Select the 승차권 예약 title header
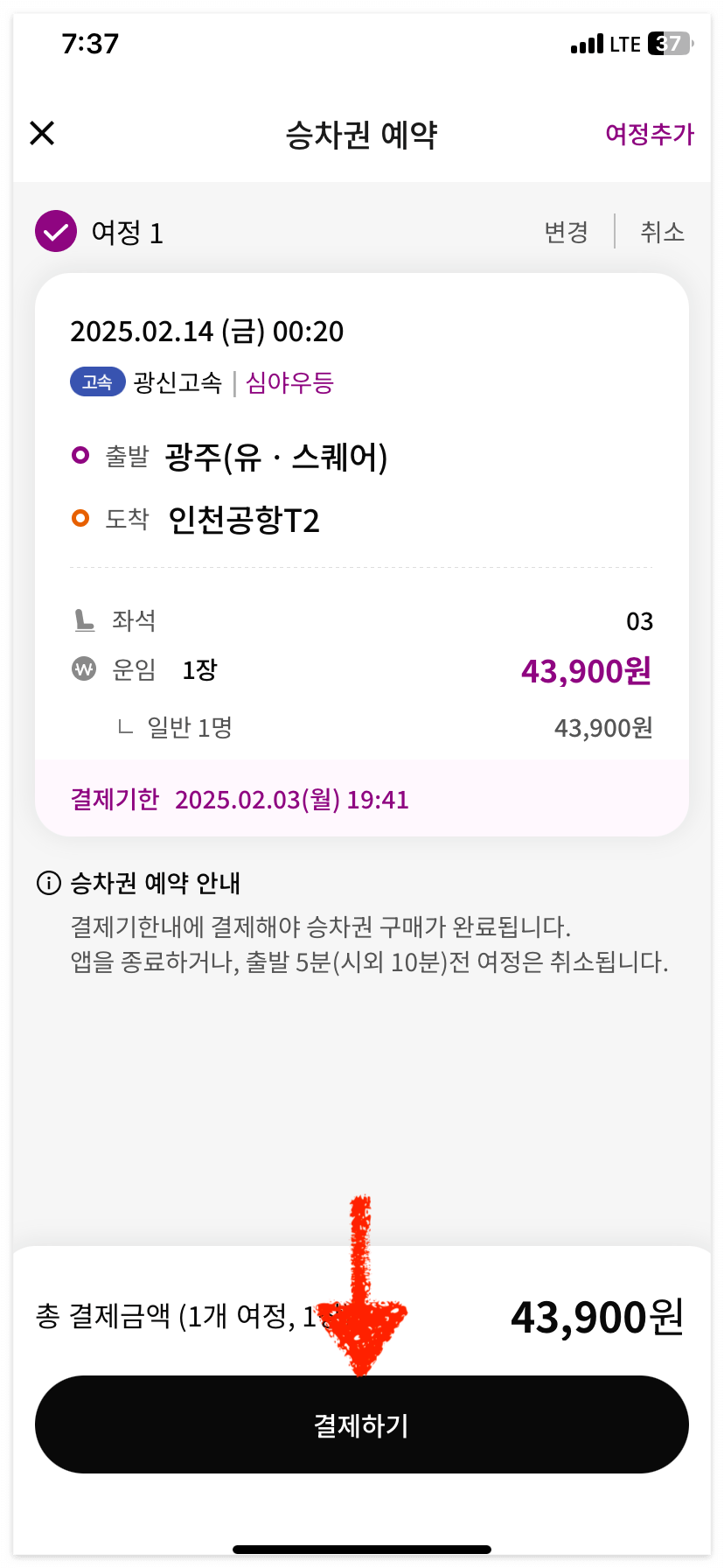724x1568 pixels. coord(362,134)
